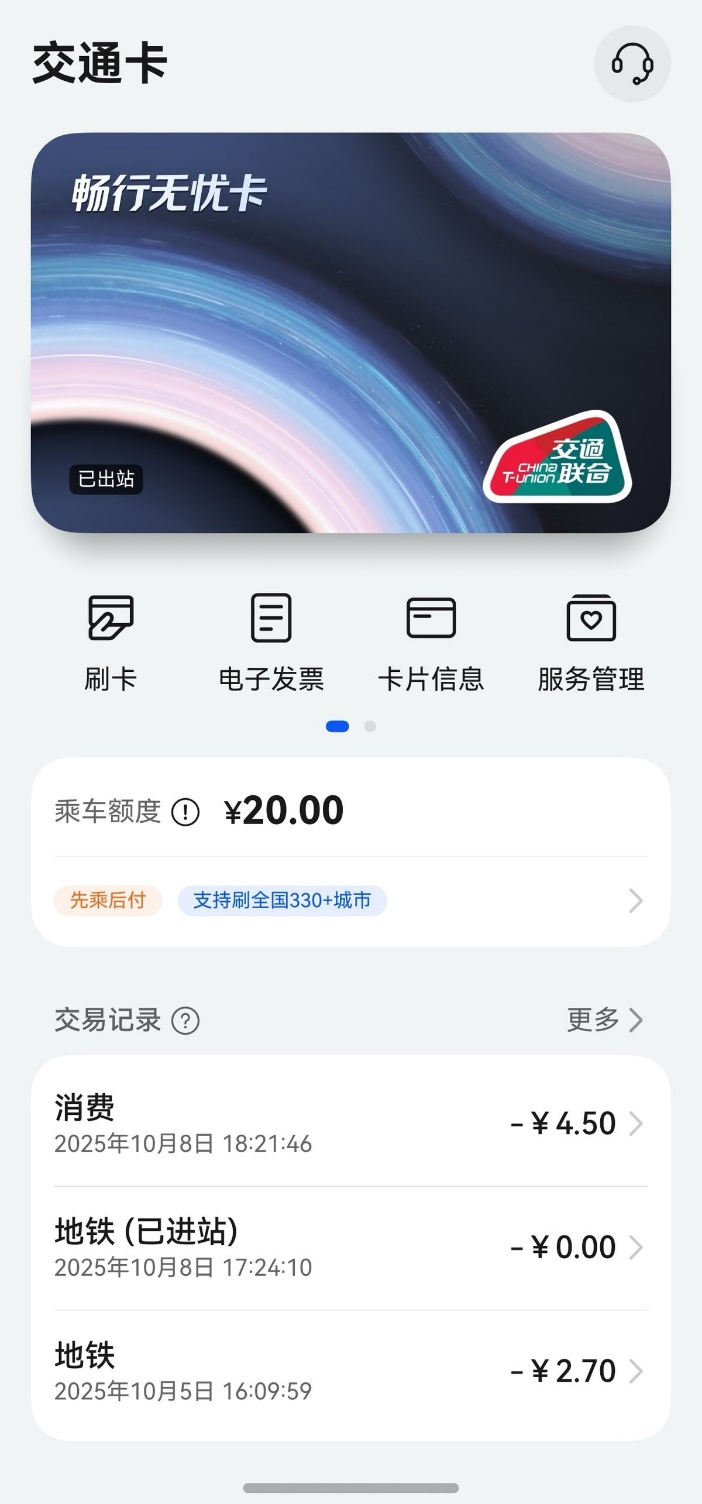Tap the help icon beside 交易记录
Screen dimensions: 702x1504
(186, 1021)
